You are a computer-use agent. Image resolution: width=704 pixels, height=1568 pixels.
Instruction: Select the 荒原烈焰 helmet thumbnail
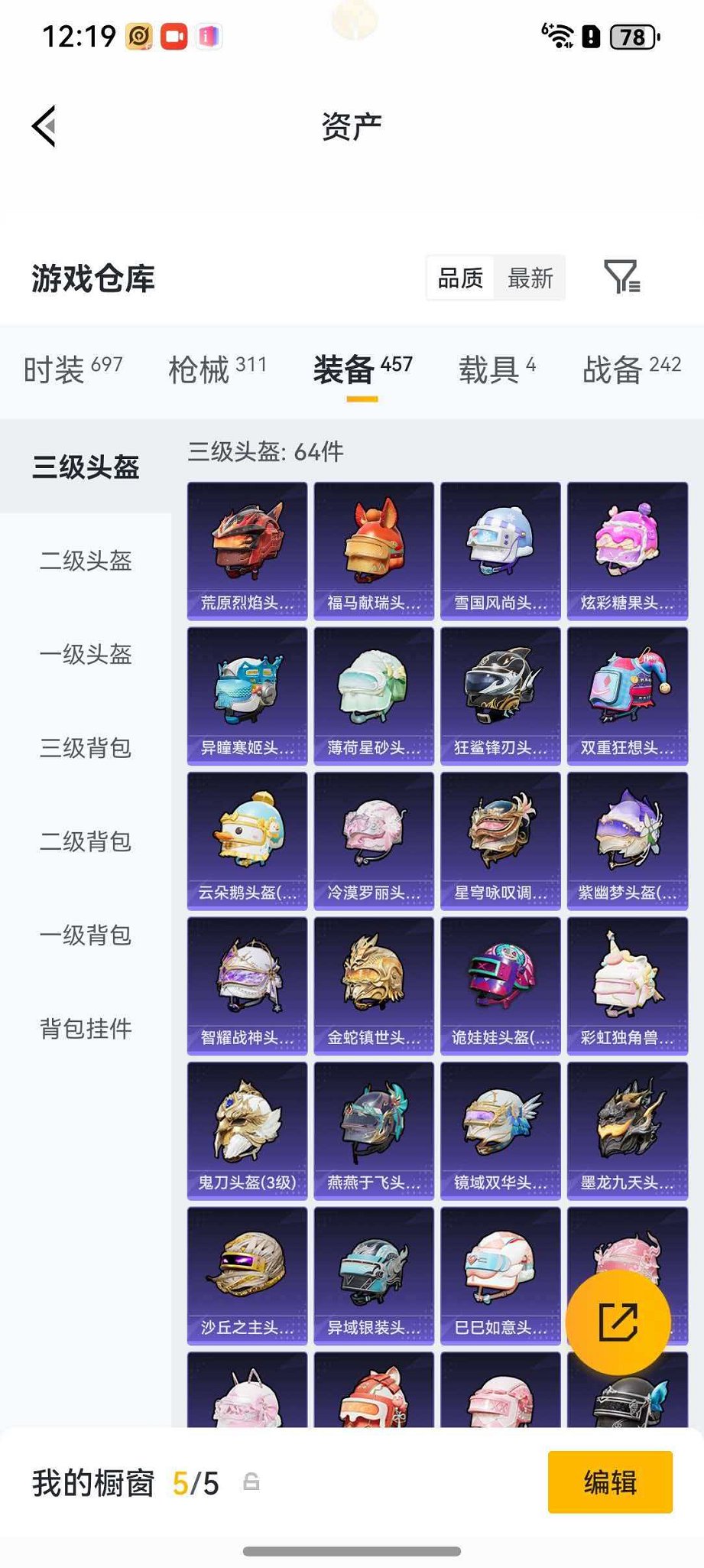coord(246,549)
